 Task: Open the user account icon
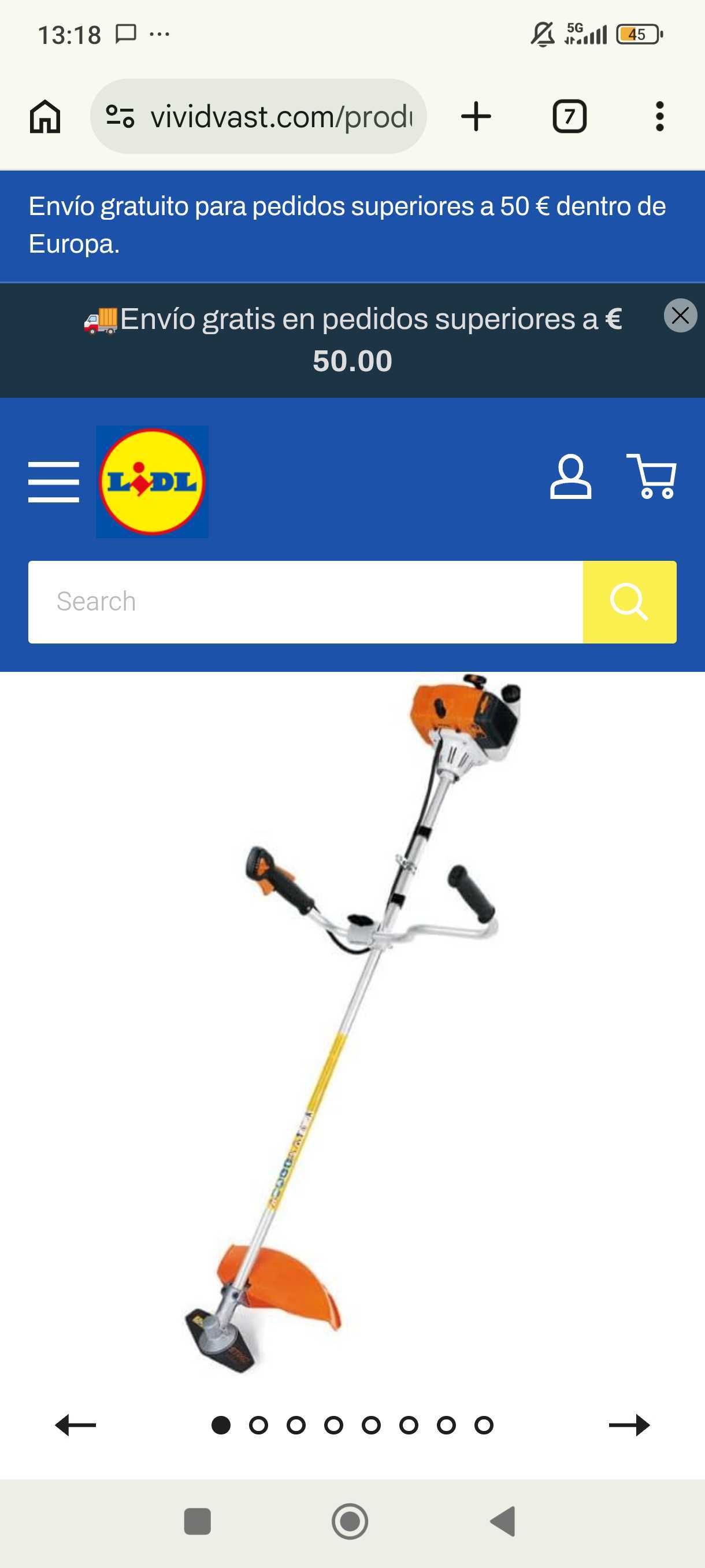tap(570, 477)
